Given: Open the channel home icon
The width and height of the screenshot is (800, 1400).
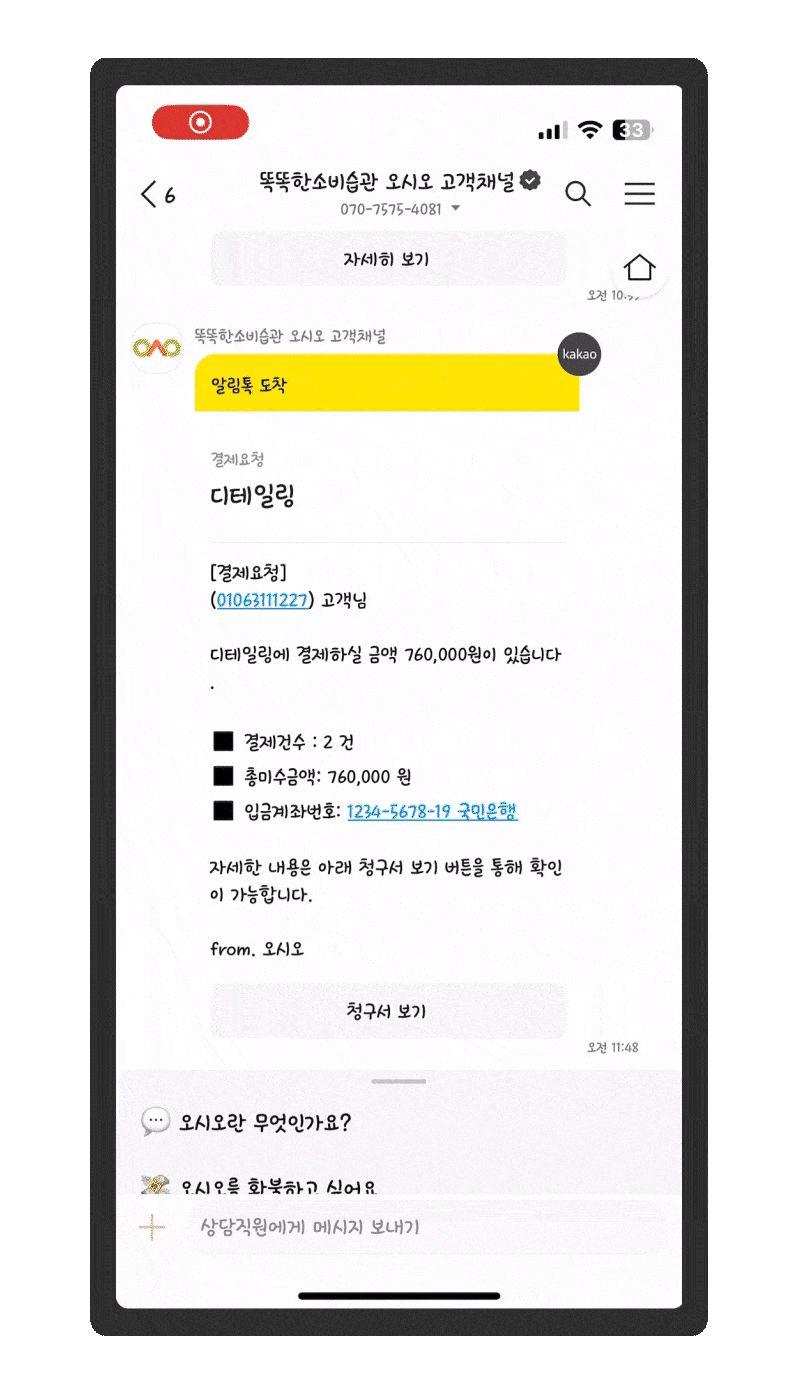Looking at the screenshot, I should (x=639, y=268).
